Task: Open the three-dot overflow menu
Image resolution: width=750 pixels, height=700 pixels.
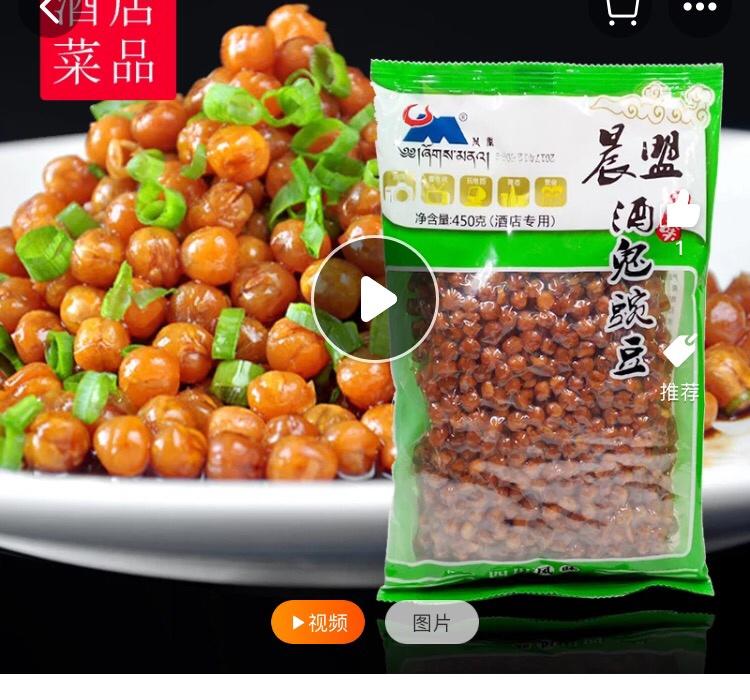Action: tap(700, 10)
